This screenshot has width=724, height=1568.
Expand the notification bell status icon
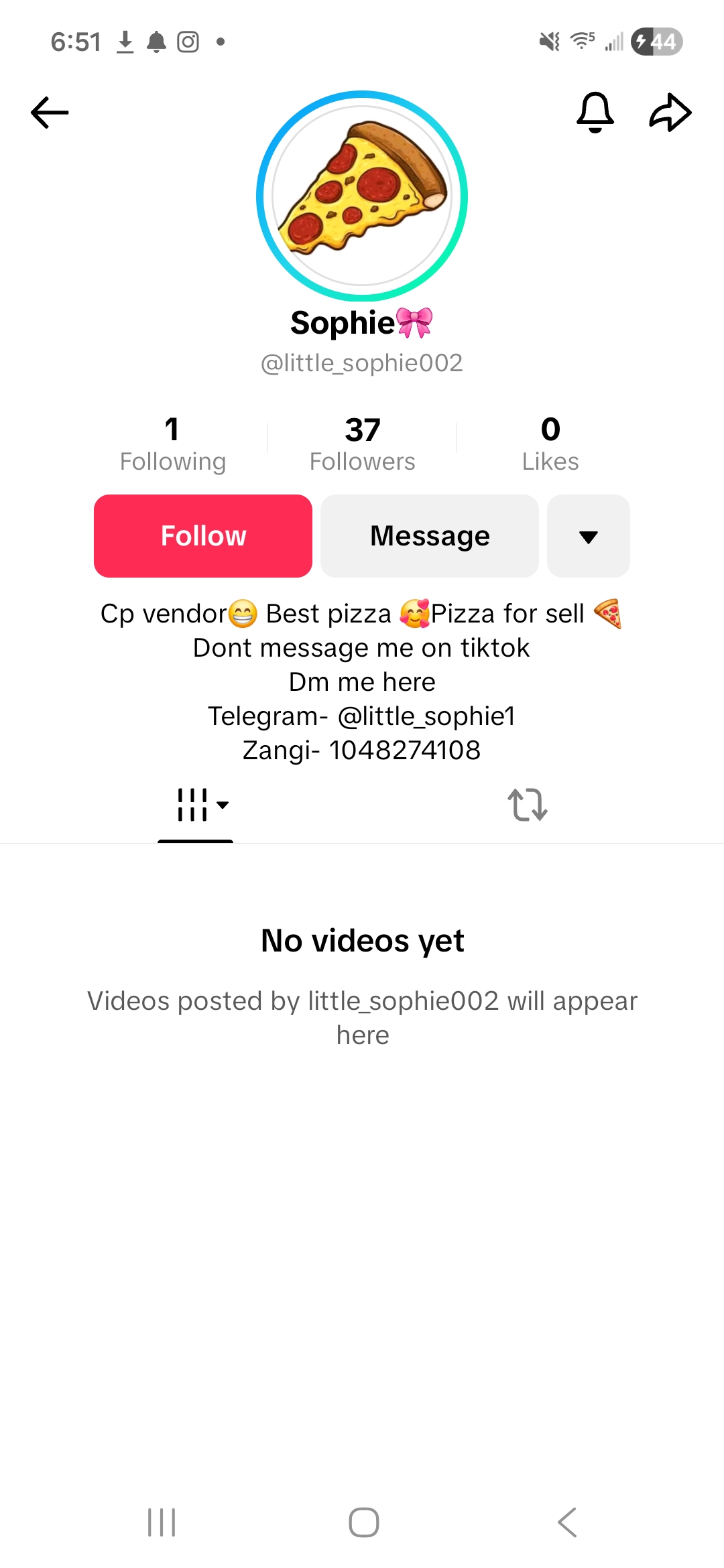coord(156,42)
